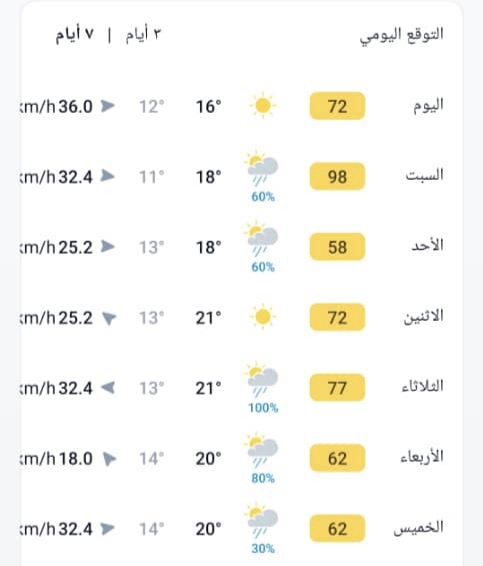View الخميس forecast details
This screenshot has width=483, height=566.
click(242, 528)
